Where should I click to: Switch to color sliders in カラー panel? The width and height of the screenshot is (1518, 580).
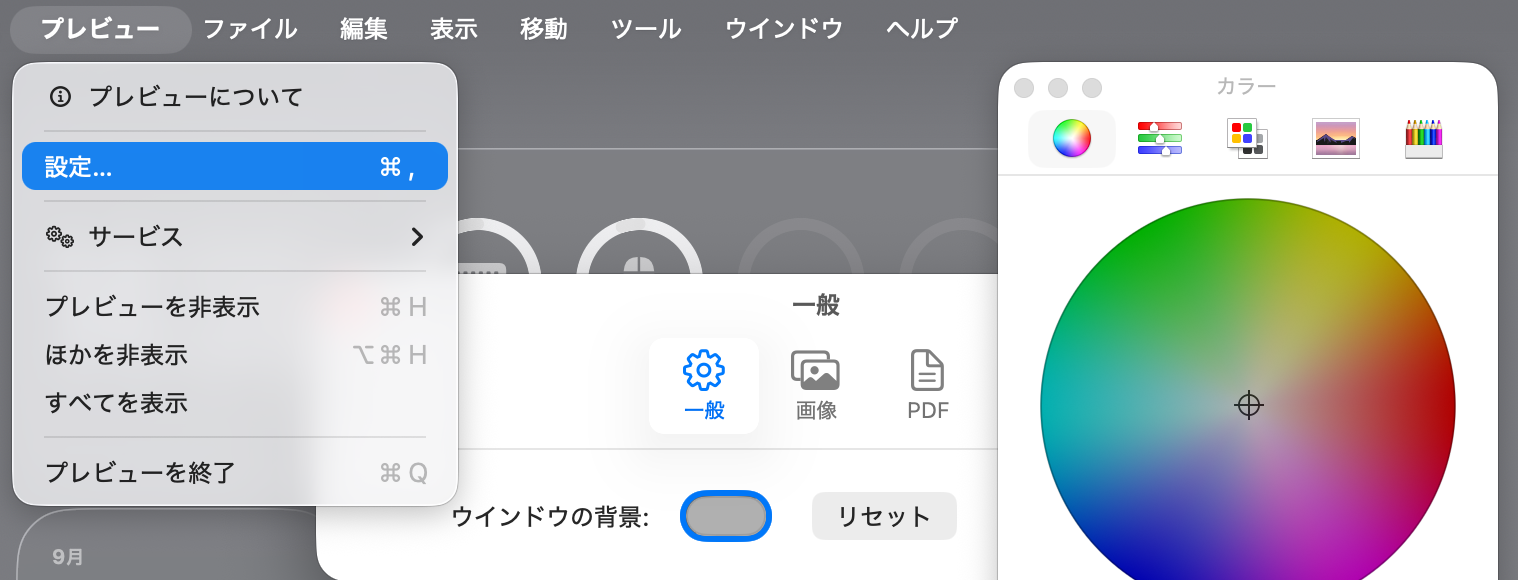[x=1159, y=138]
